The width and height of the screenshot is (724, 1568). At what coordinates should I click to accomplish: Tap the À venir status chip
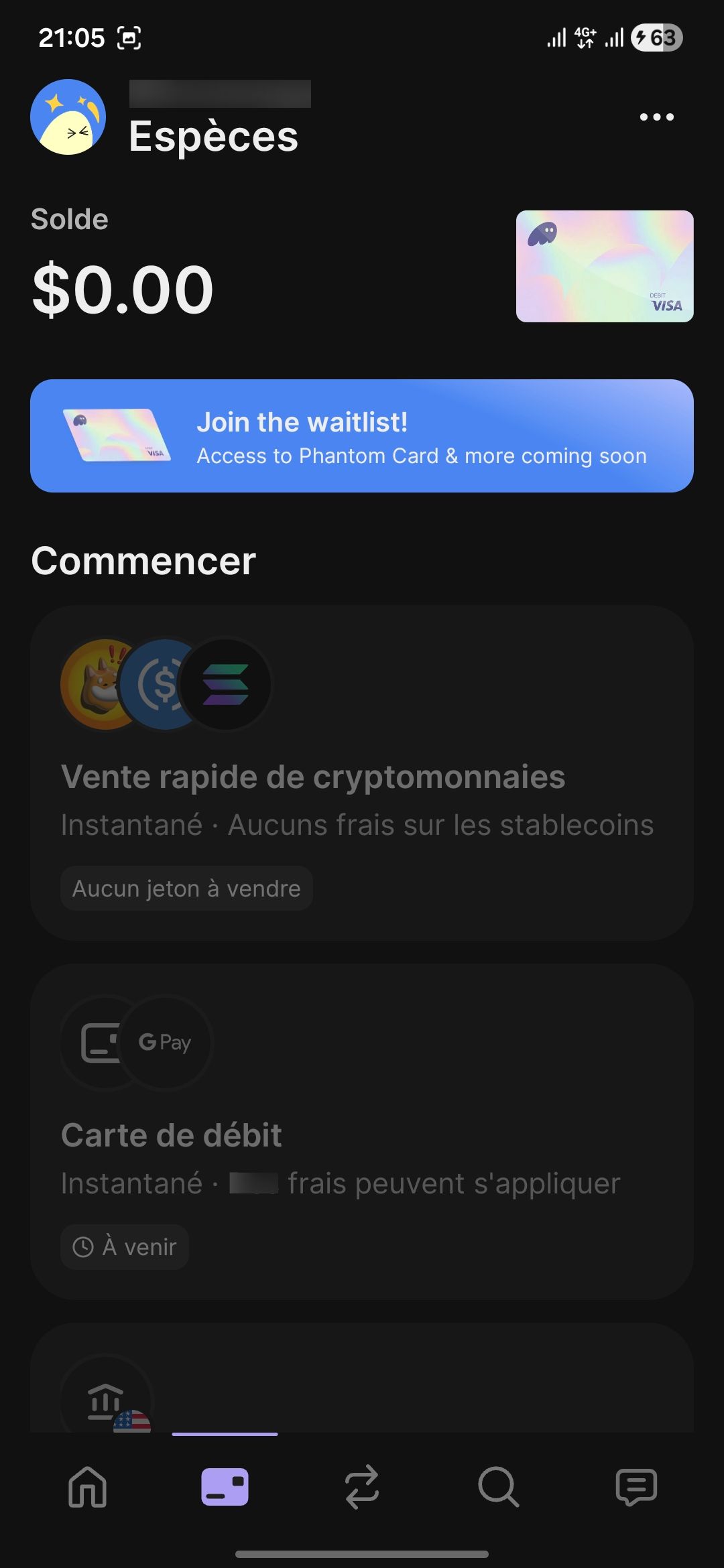(x=124, y=1246)
